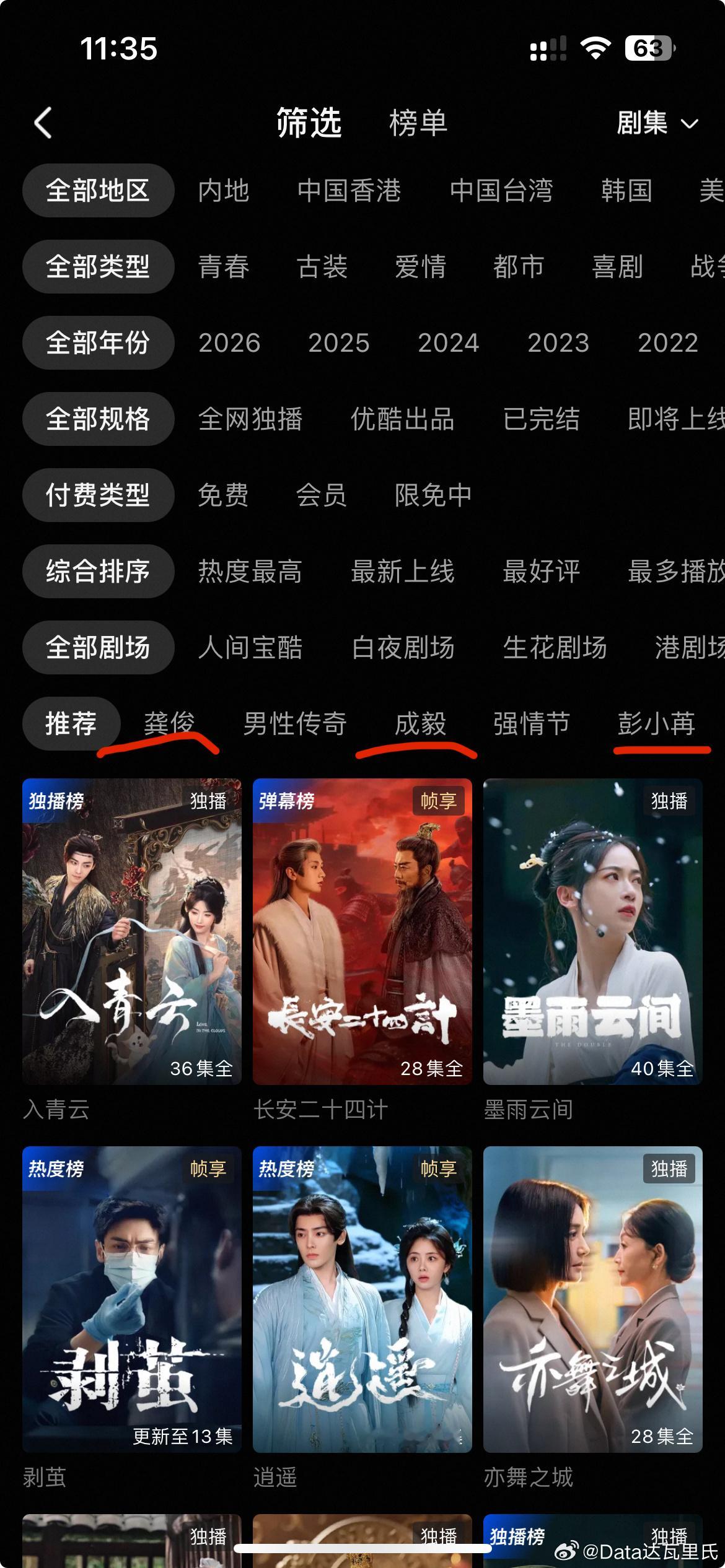Choose 免费 payment type
Image resolution: width=725 pixels, height=1568 pixels.
pyautogui.click(x=223, y=495)
